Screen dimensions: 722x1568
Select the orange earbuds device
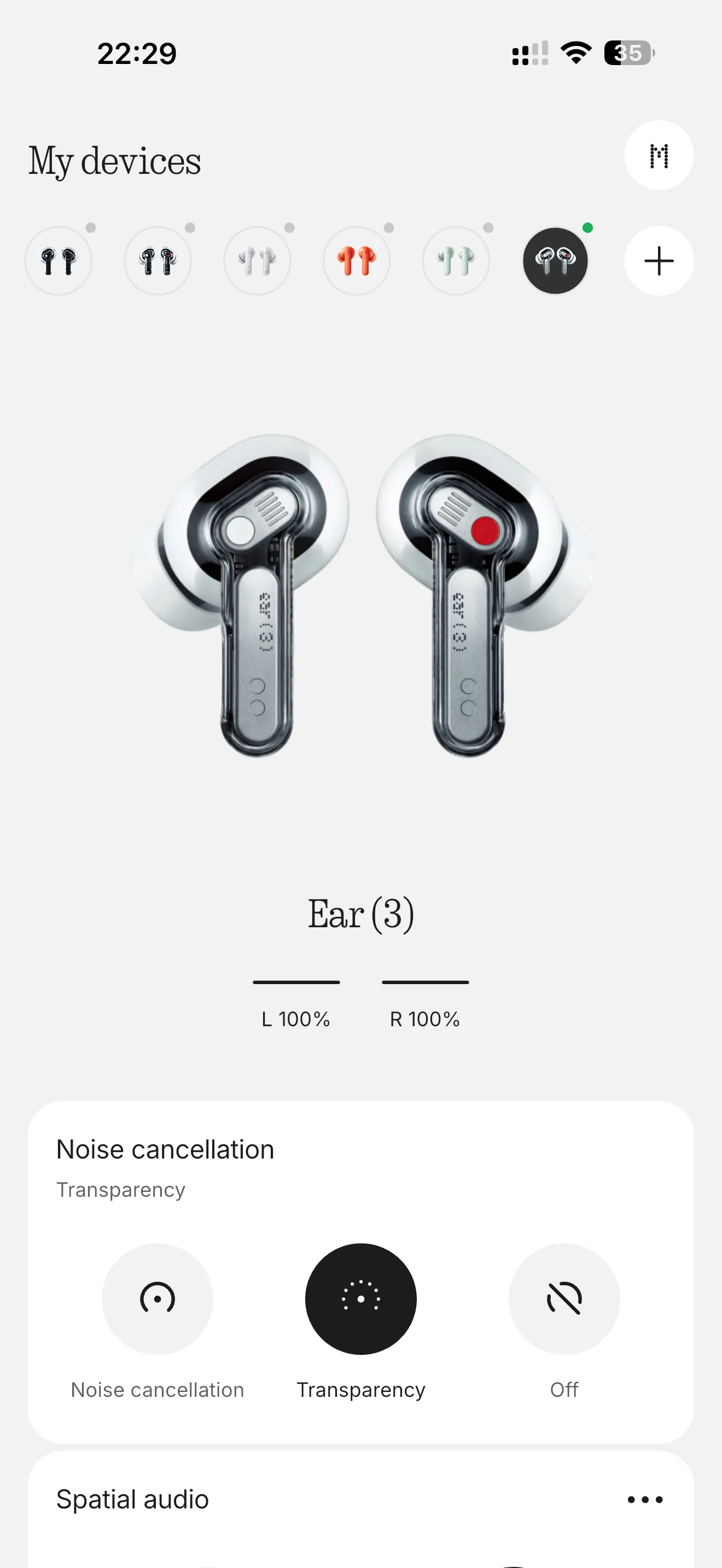tap(356, 261)
